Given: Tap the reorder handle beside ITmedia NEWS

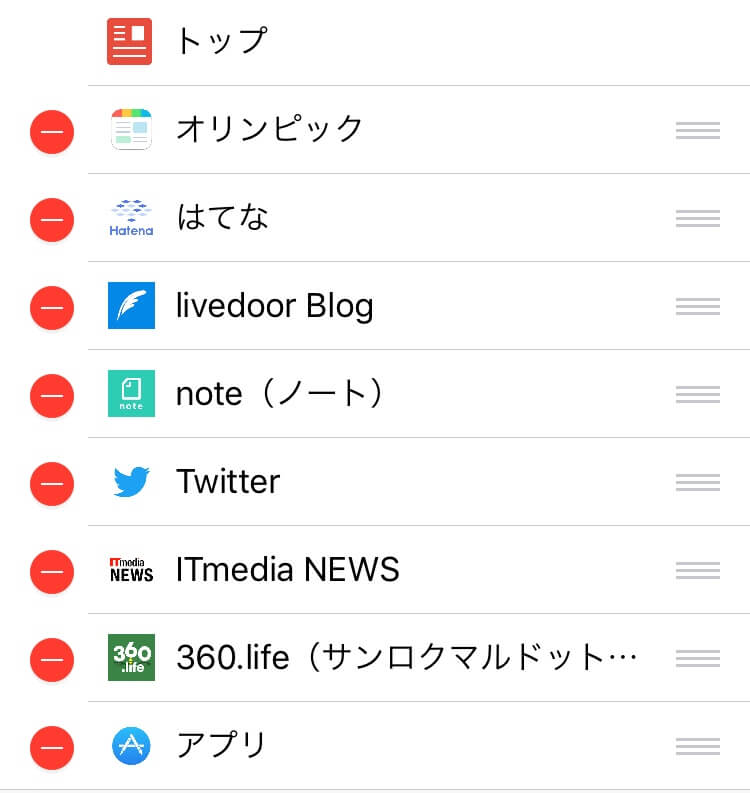Looking at the screenshot, I should click(697, 570).
